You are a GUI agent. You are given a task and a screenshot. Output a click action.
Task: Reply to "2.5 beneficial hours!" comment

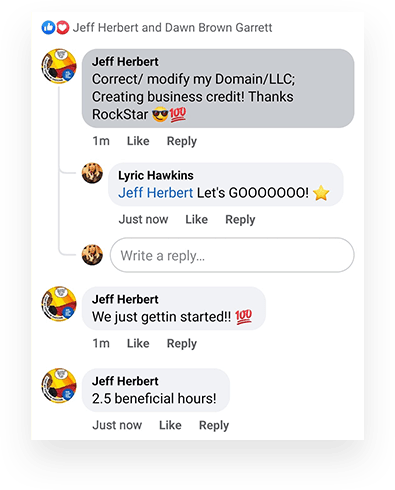pos(214,425)
